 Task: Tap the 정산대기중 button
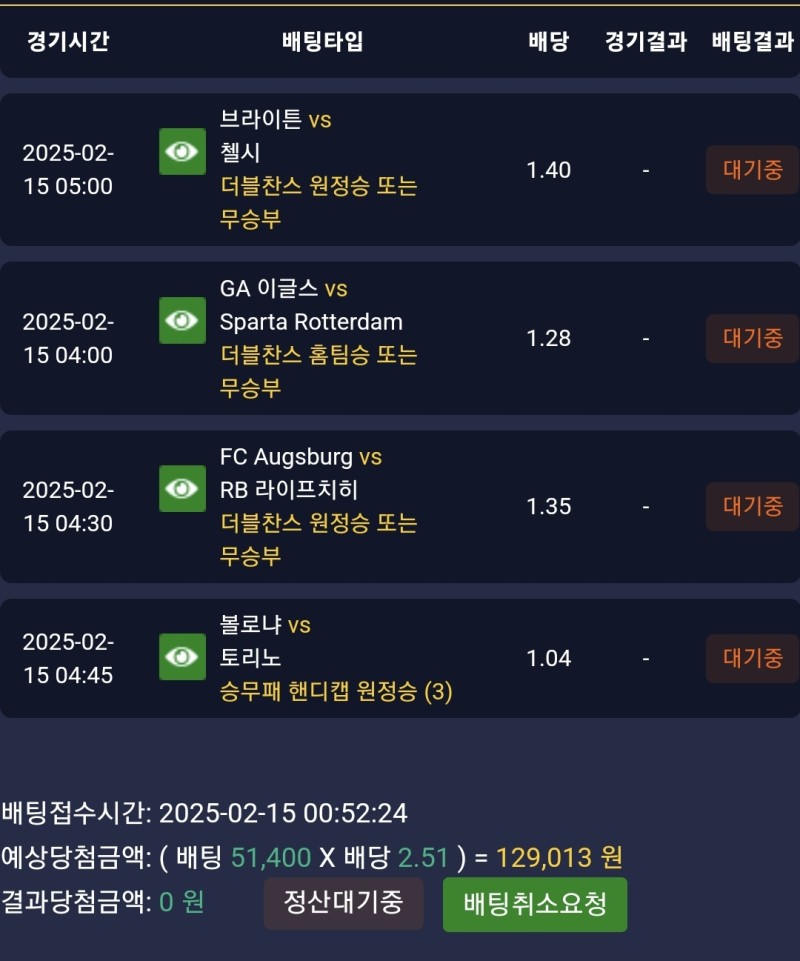click(343, 903)
